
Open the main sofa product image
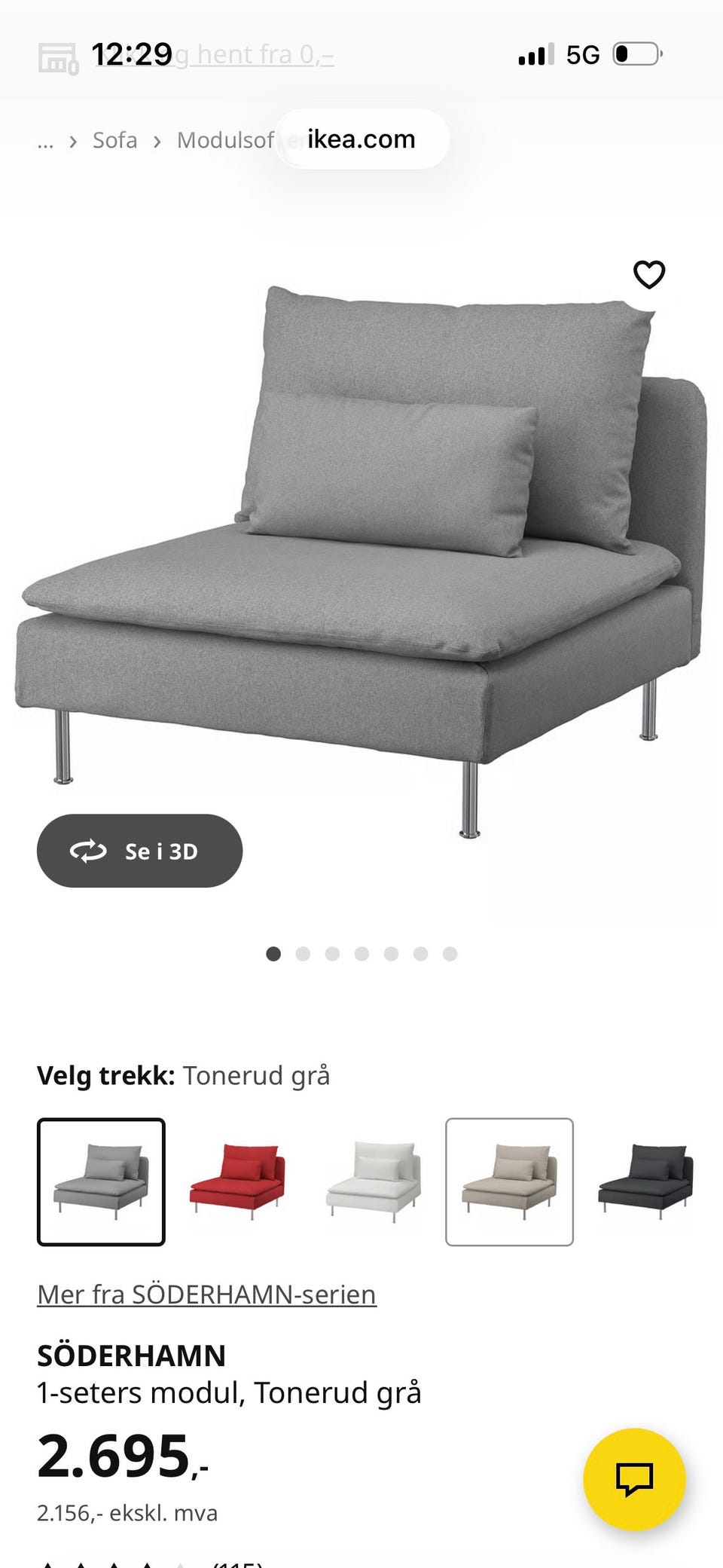(361, 558)
